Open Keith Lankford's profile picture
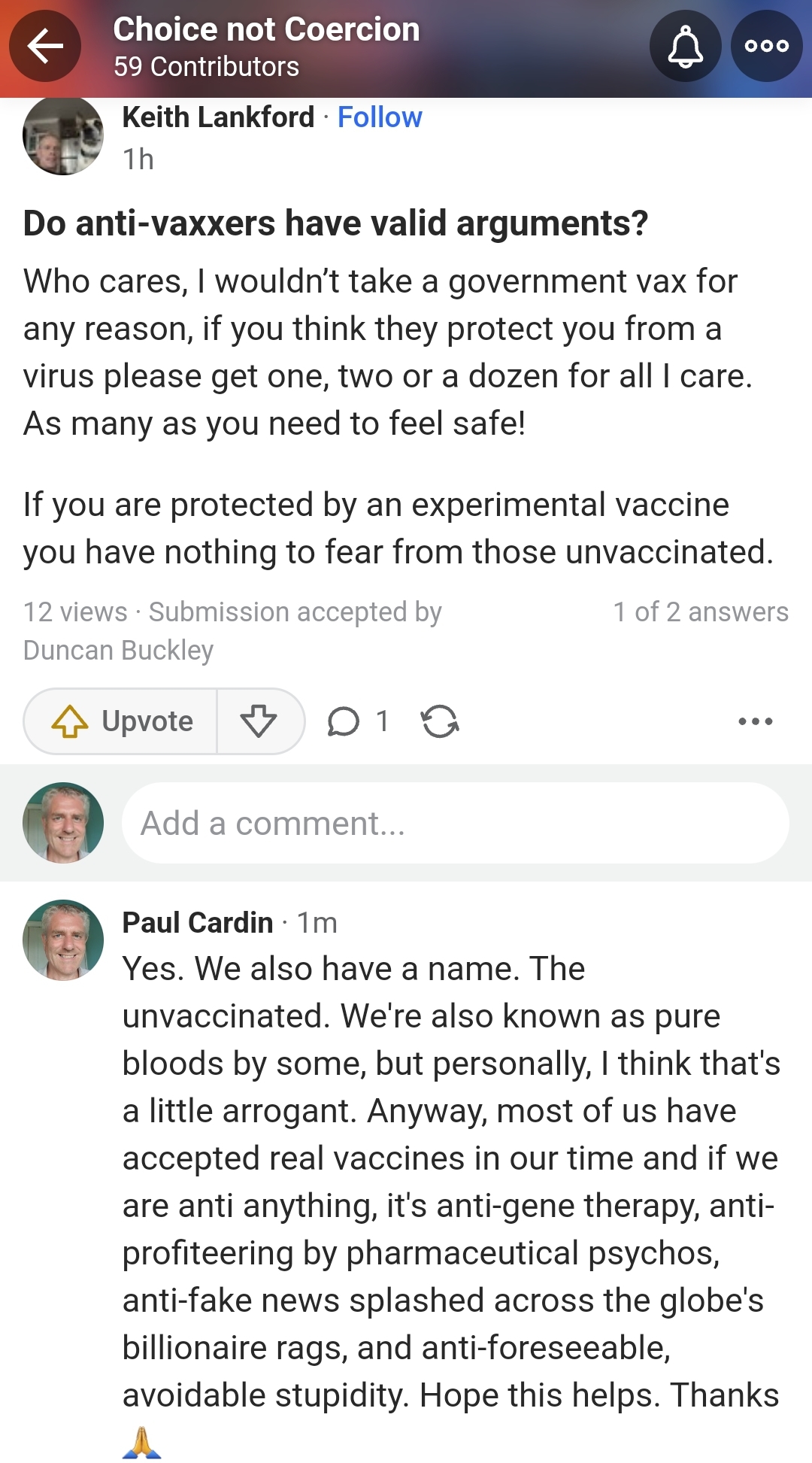The width and height of the screenshot is (812, 1463). tap(63, 135)
